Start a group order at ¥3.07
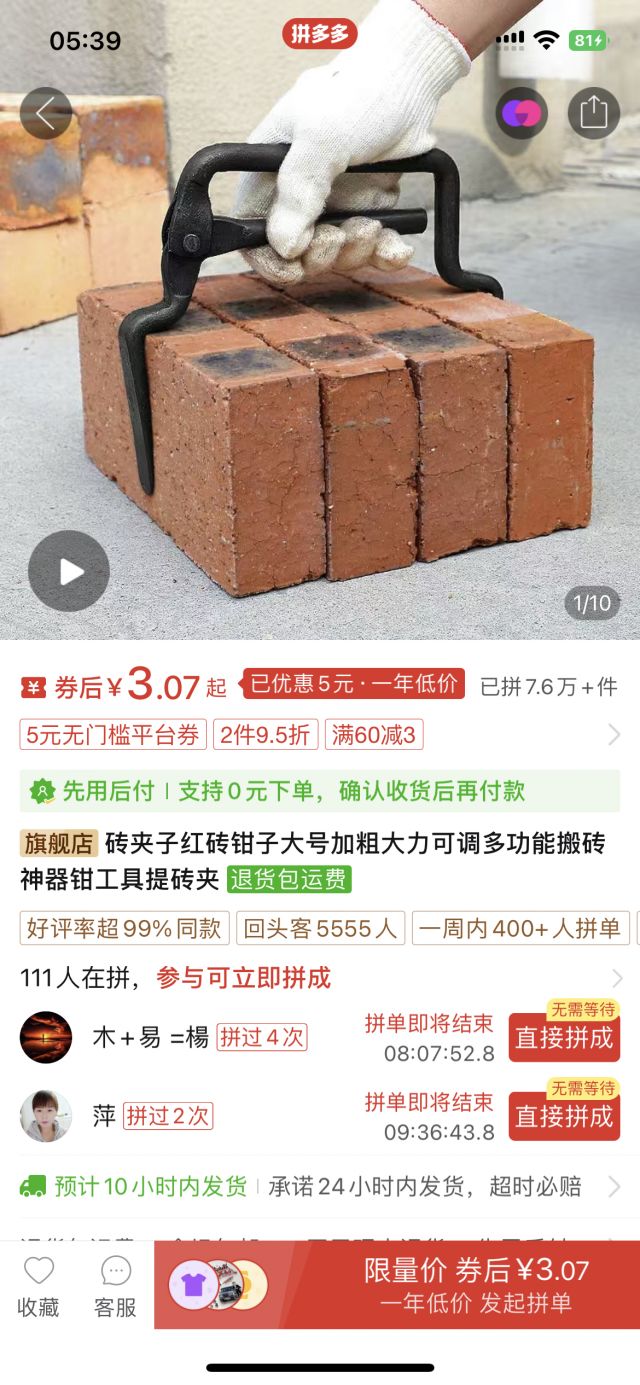Viewport: 640px width, 1385px height. (x=475, y=1285)
